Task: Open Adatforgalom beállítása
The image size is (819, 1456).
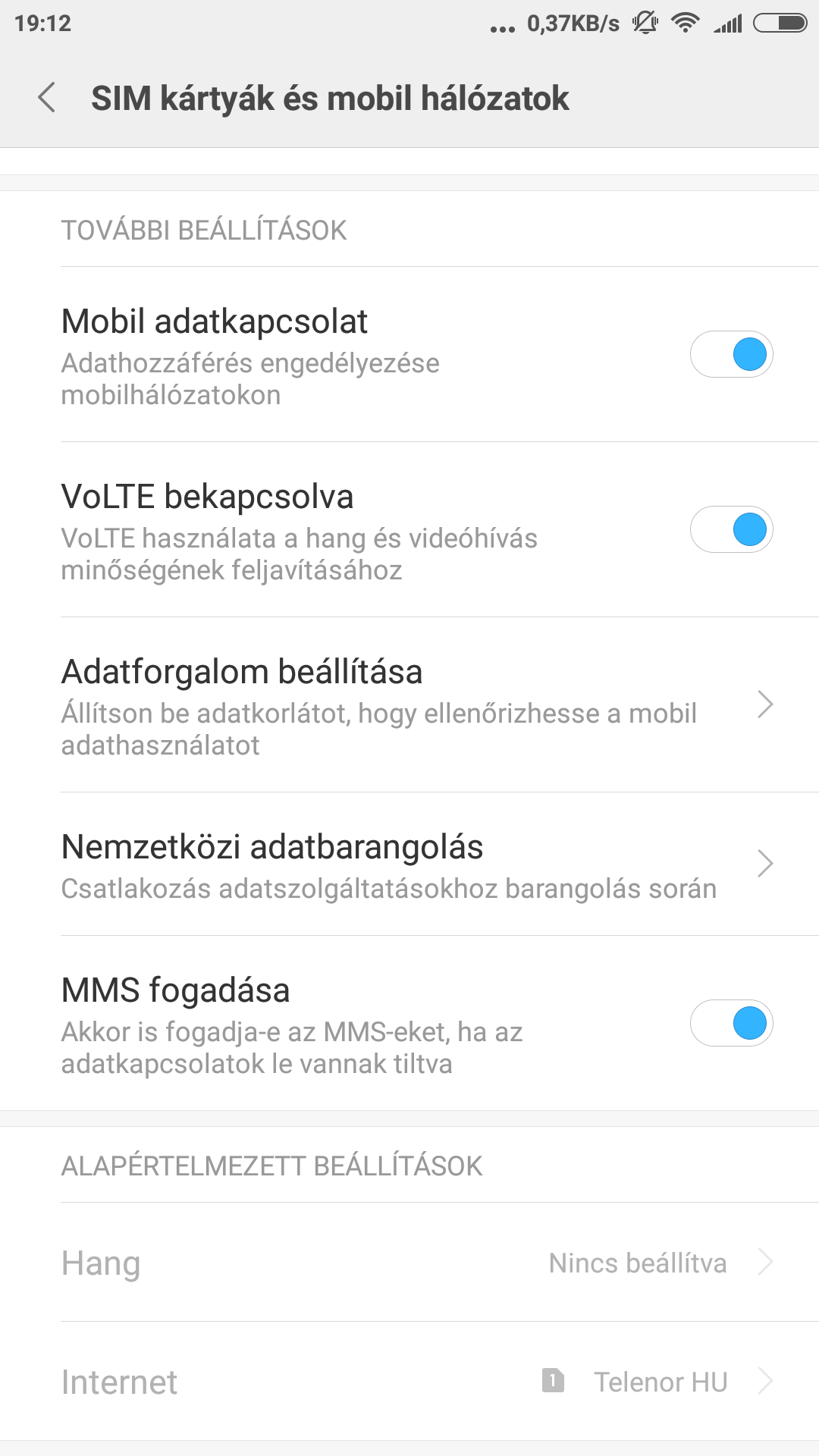Action: pyautogui.click(x=409, y=704)
